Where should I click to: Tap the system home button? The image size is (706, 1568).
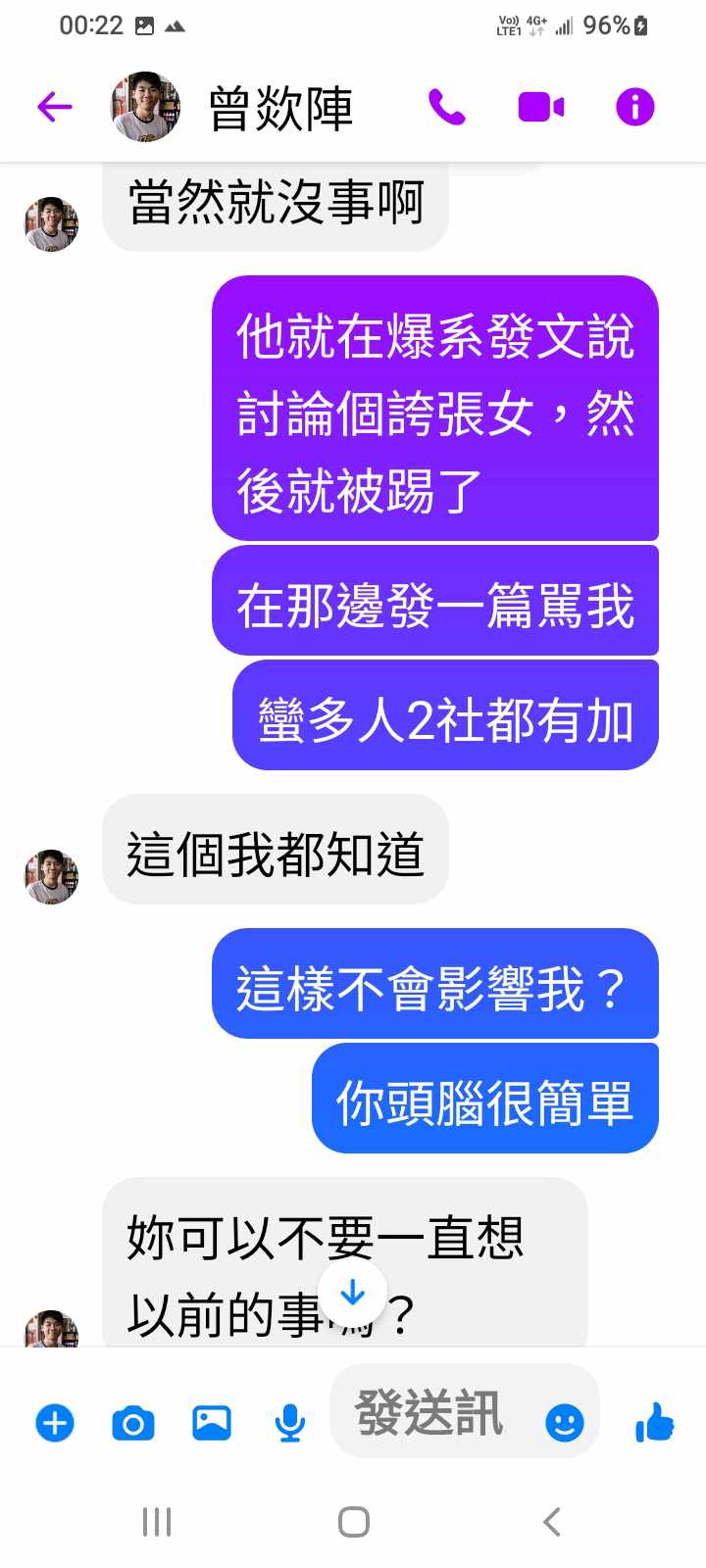353,1522
